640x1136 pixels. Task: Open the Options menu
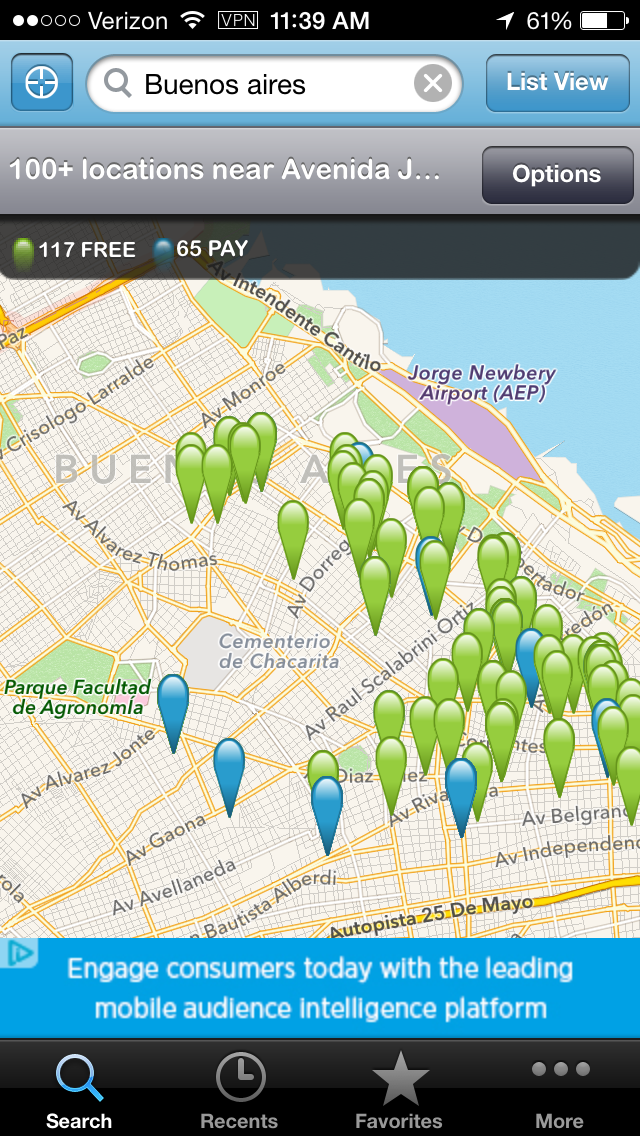tap(557, 175)
